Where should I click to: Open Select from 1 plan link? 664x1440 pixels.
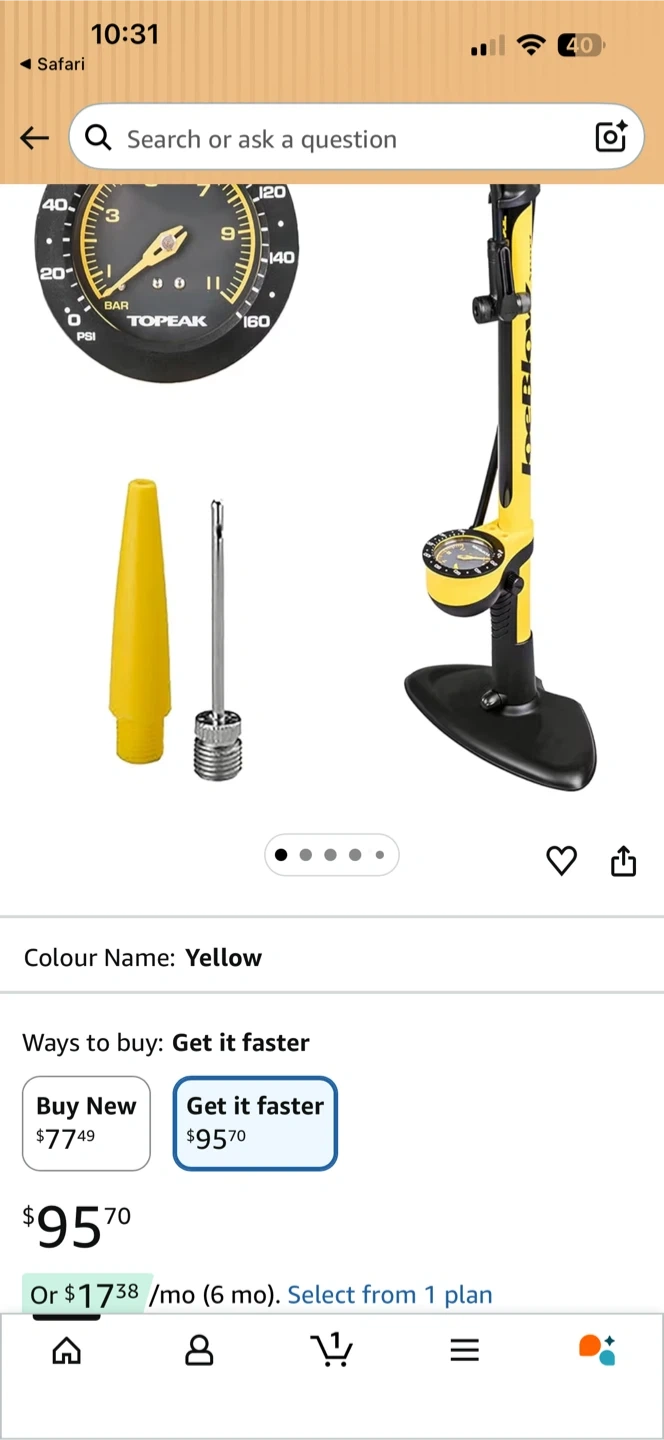pyautogui.click(x=390, y=1295)
